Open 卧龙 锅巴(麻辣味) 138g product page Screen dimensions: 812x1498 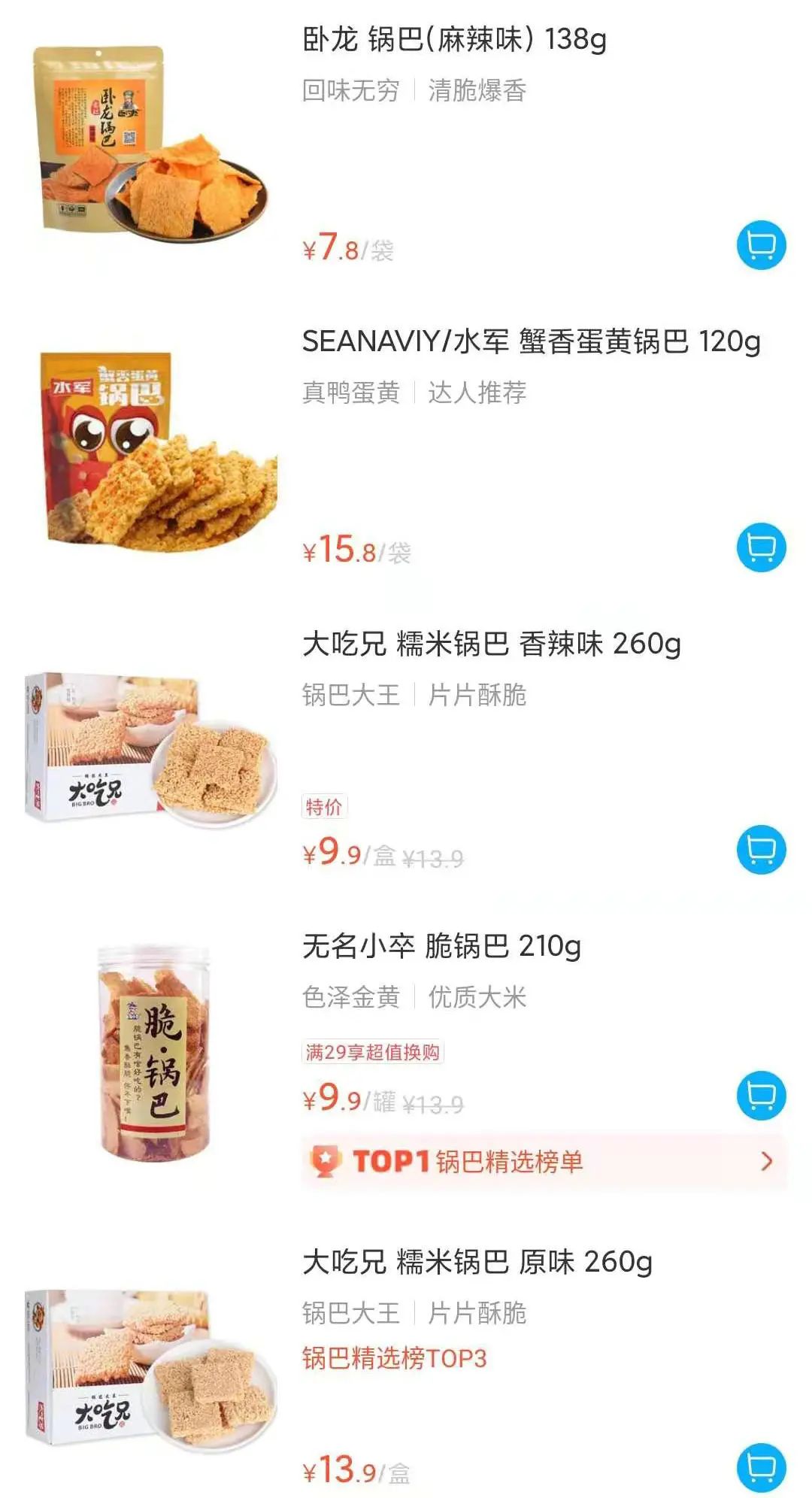click(453, 39)
